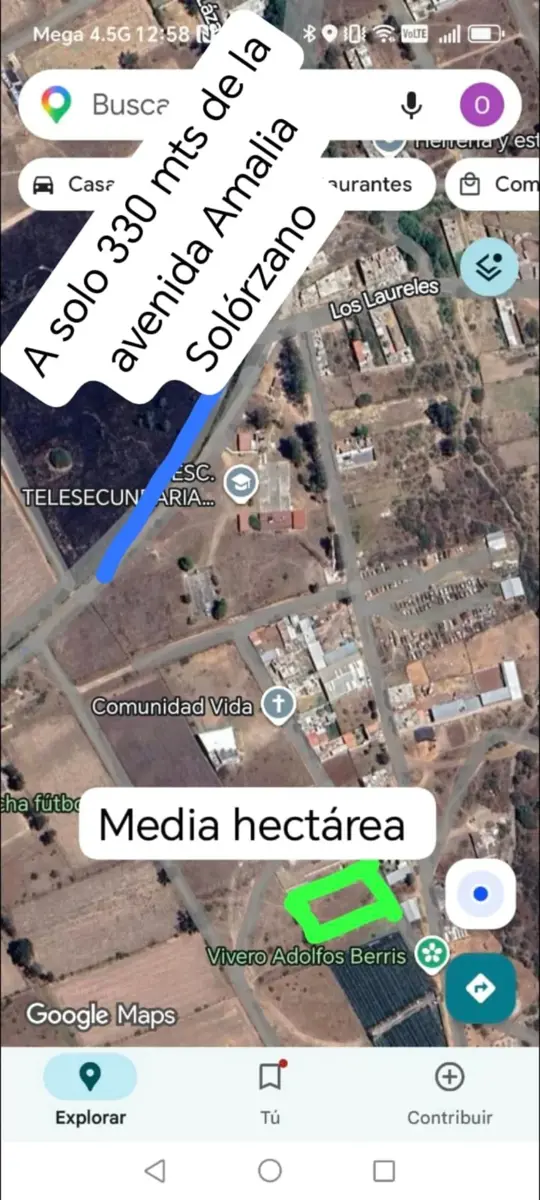Image resolution: width=540 pixels, height=1200 pixels.
Task: Center map on my location
Action: [481, 894]
